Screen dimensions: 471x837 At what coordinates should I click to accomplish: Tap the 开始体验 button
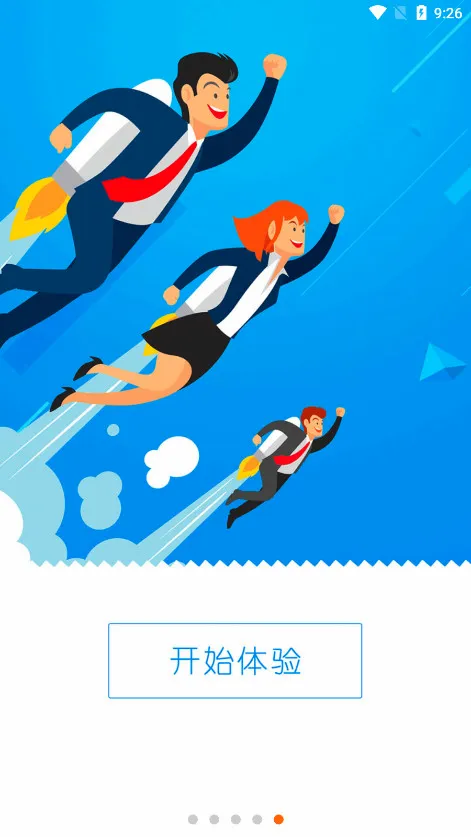tap(235, 660)
